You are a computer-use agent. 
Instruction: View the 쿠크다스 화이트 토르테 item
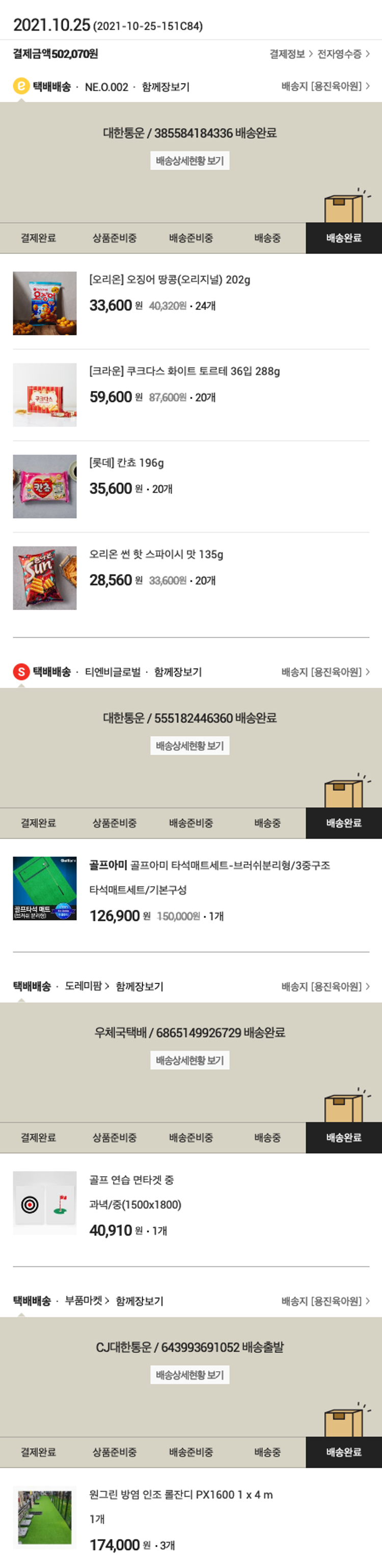[184, 371]
